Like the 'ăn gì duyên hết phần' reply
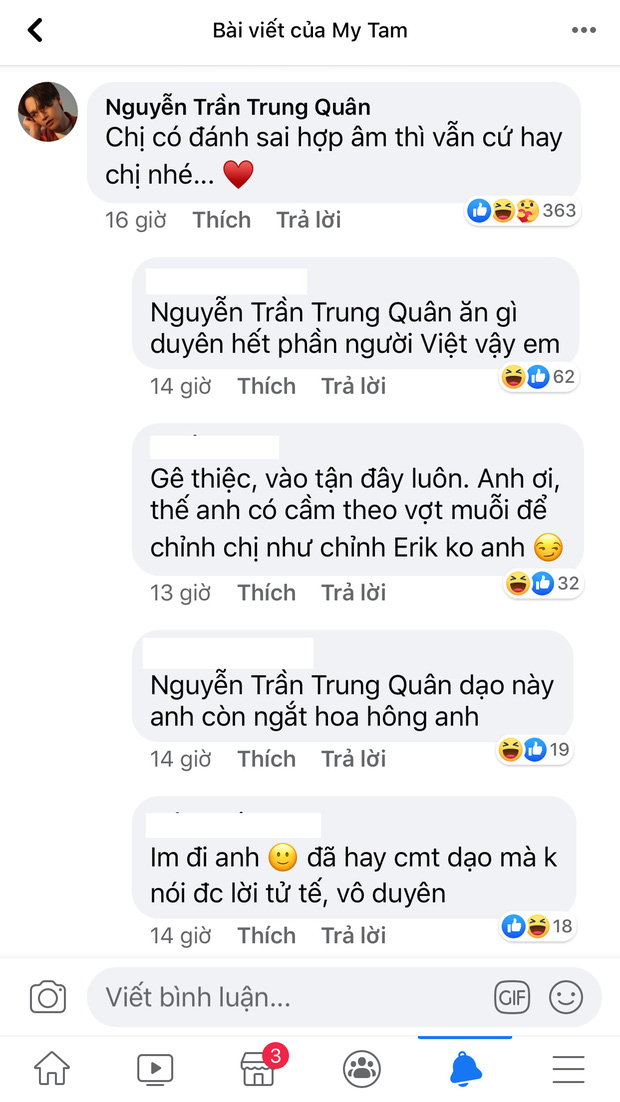The image size is (620, 1102). tap(266, 386)
